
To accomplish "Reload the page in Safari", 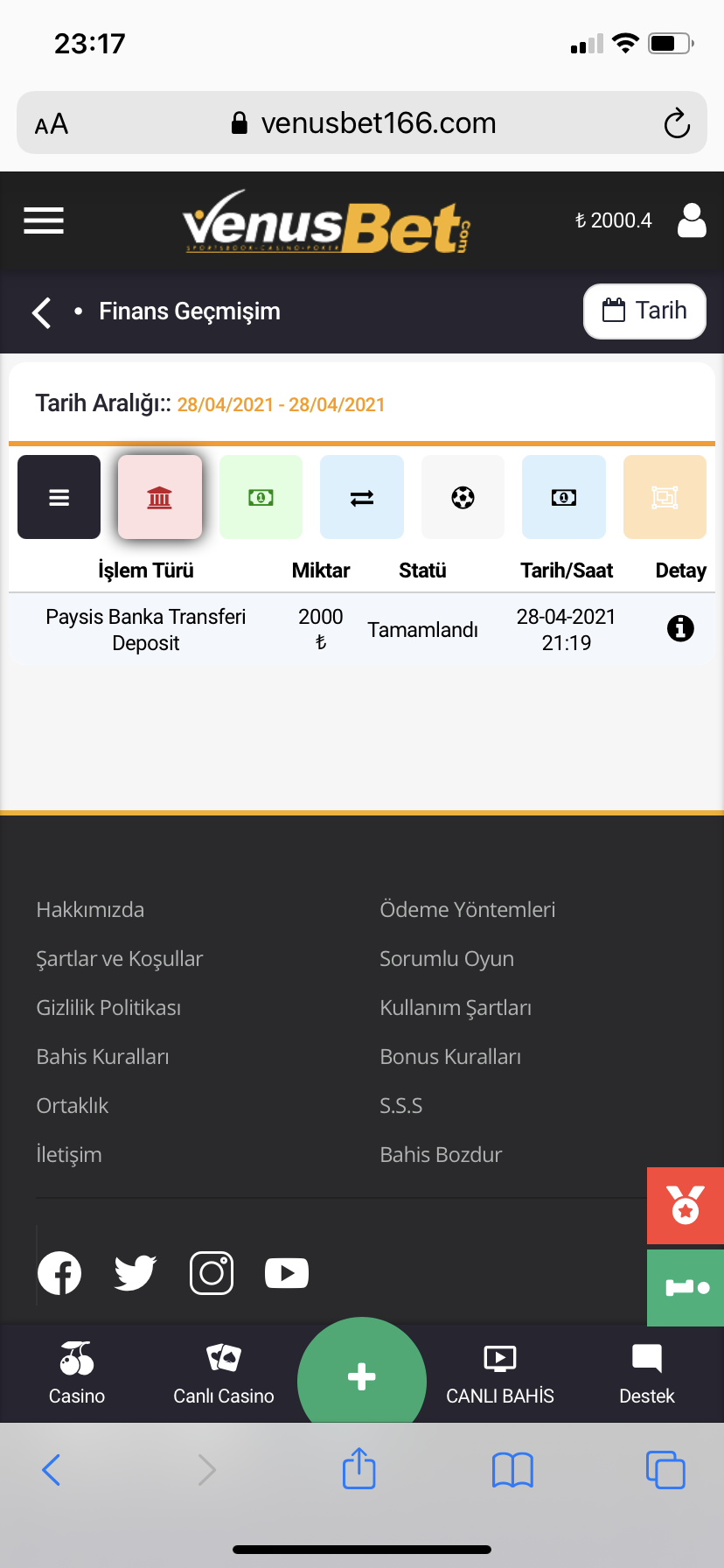I will coord(677,123).
